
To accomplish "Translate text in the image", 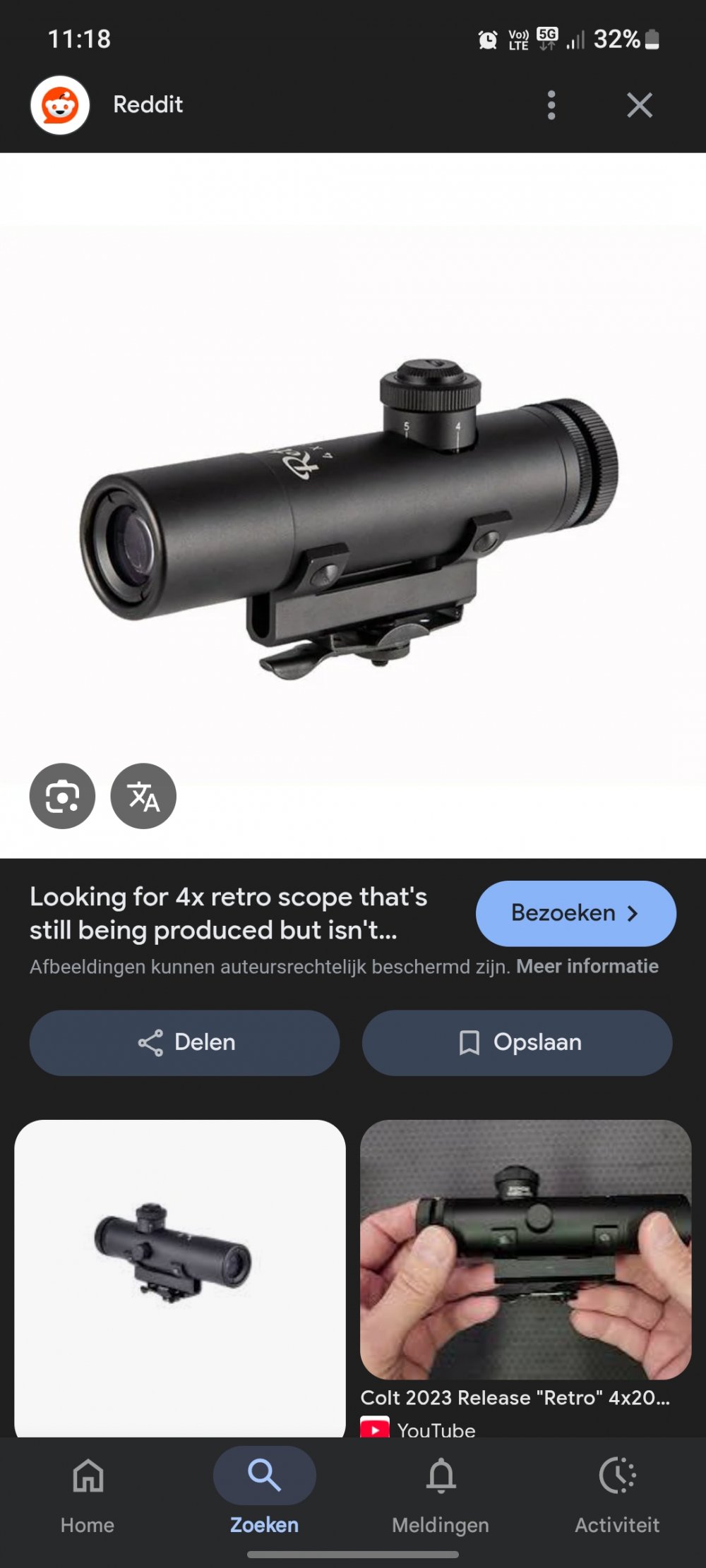I will coord(143,796).
